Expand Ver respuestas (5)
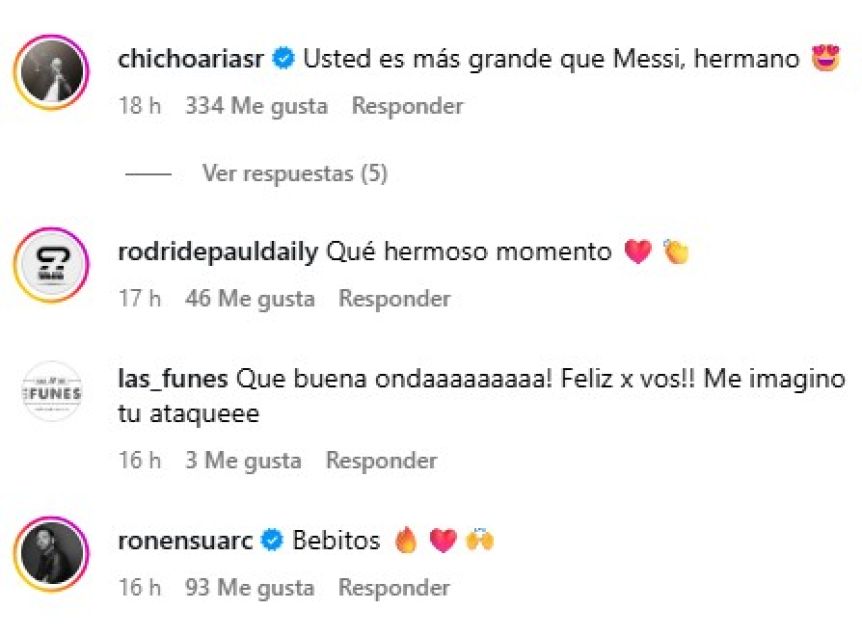862x636 pixels. [x=294, y=174]
